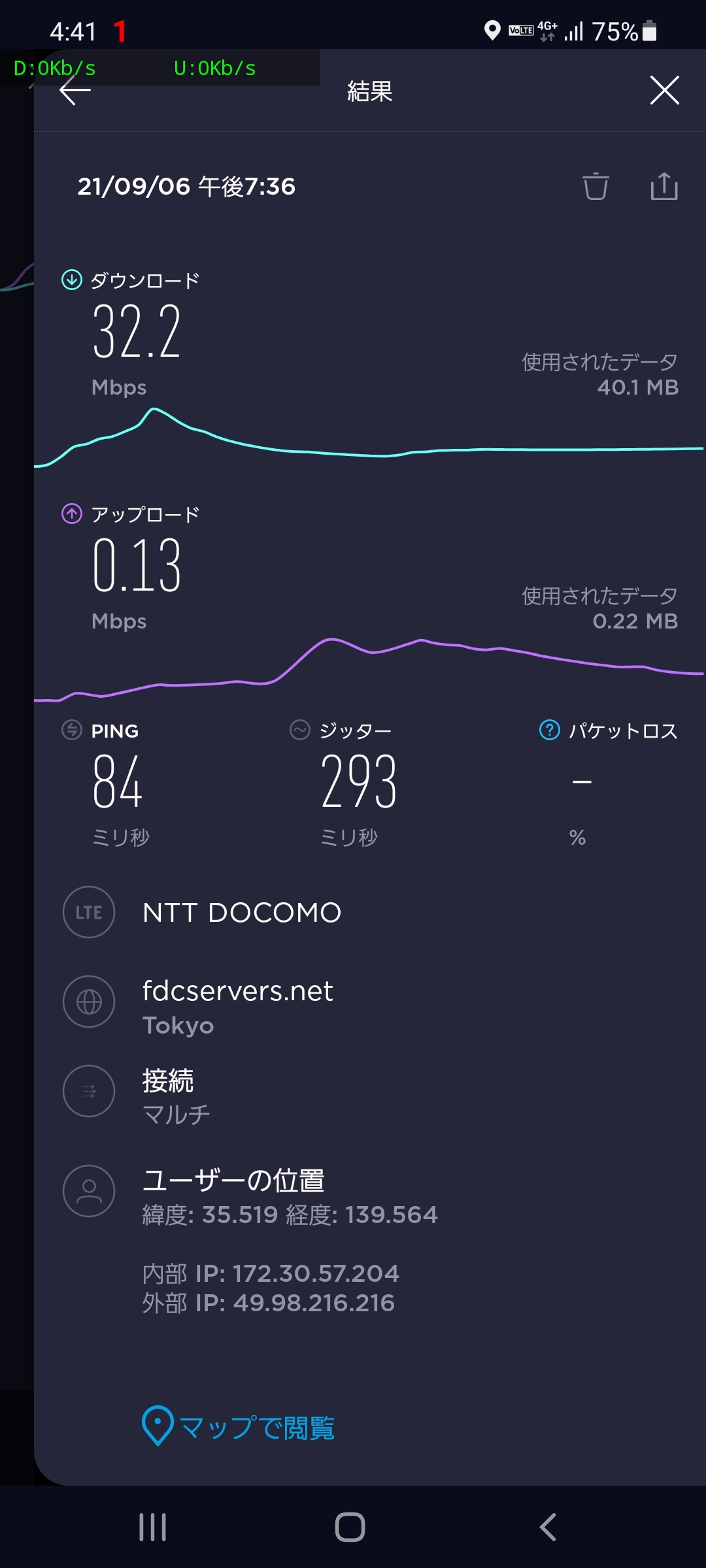Open recent apps from navigation bar

[x=153, y=1527]
